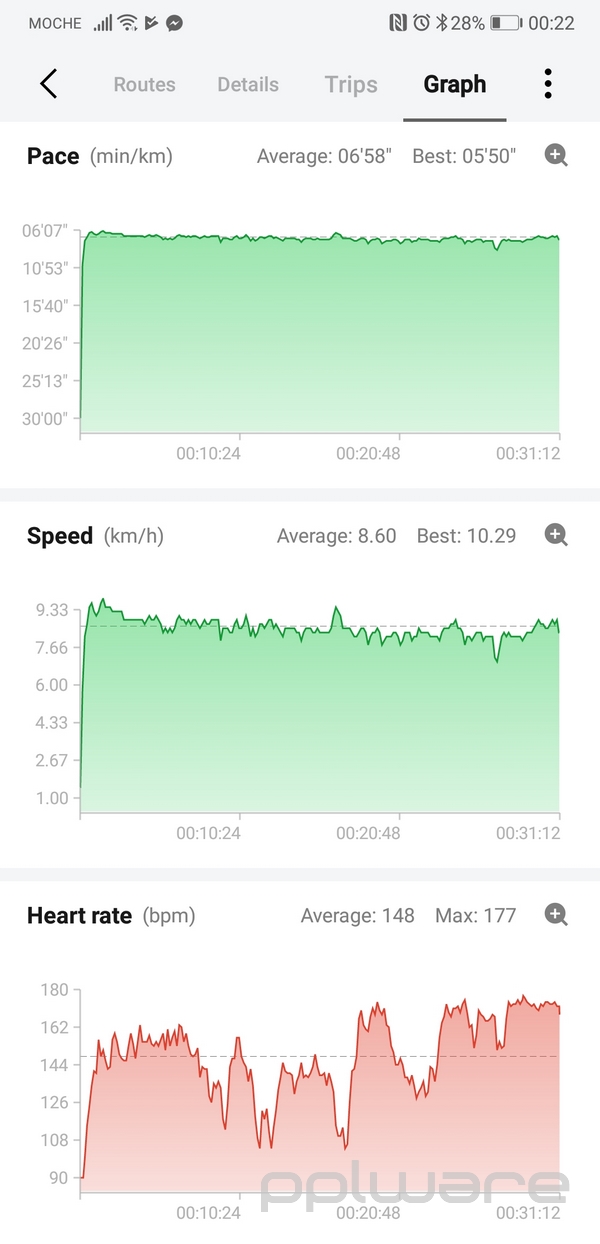Expand the Heart rate graph
Screen dimensions: 600x1244
coord(557,914)
